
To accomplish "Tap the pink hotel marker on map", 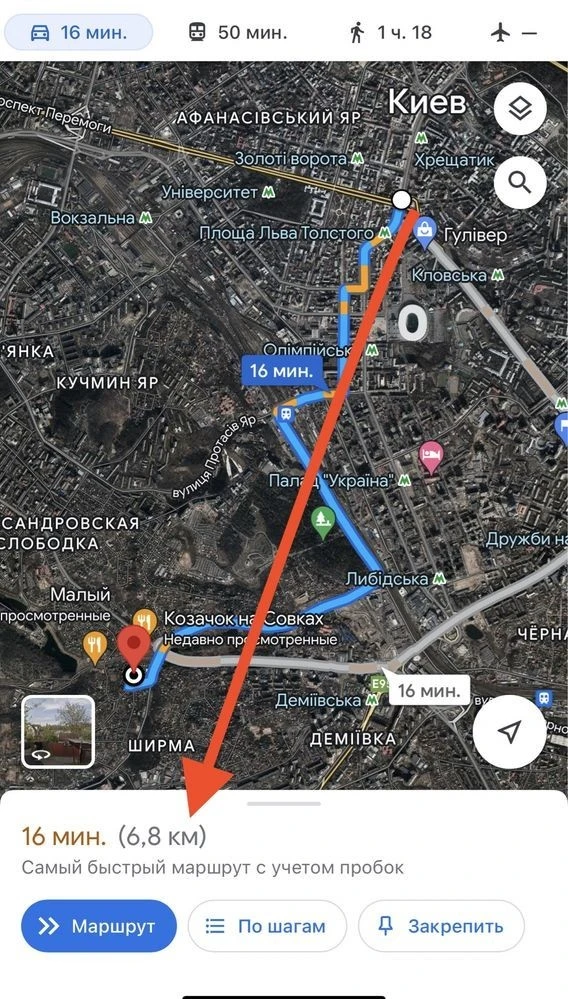I will [x=431, y=456].
